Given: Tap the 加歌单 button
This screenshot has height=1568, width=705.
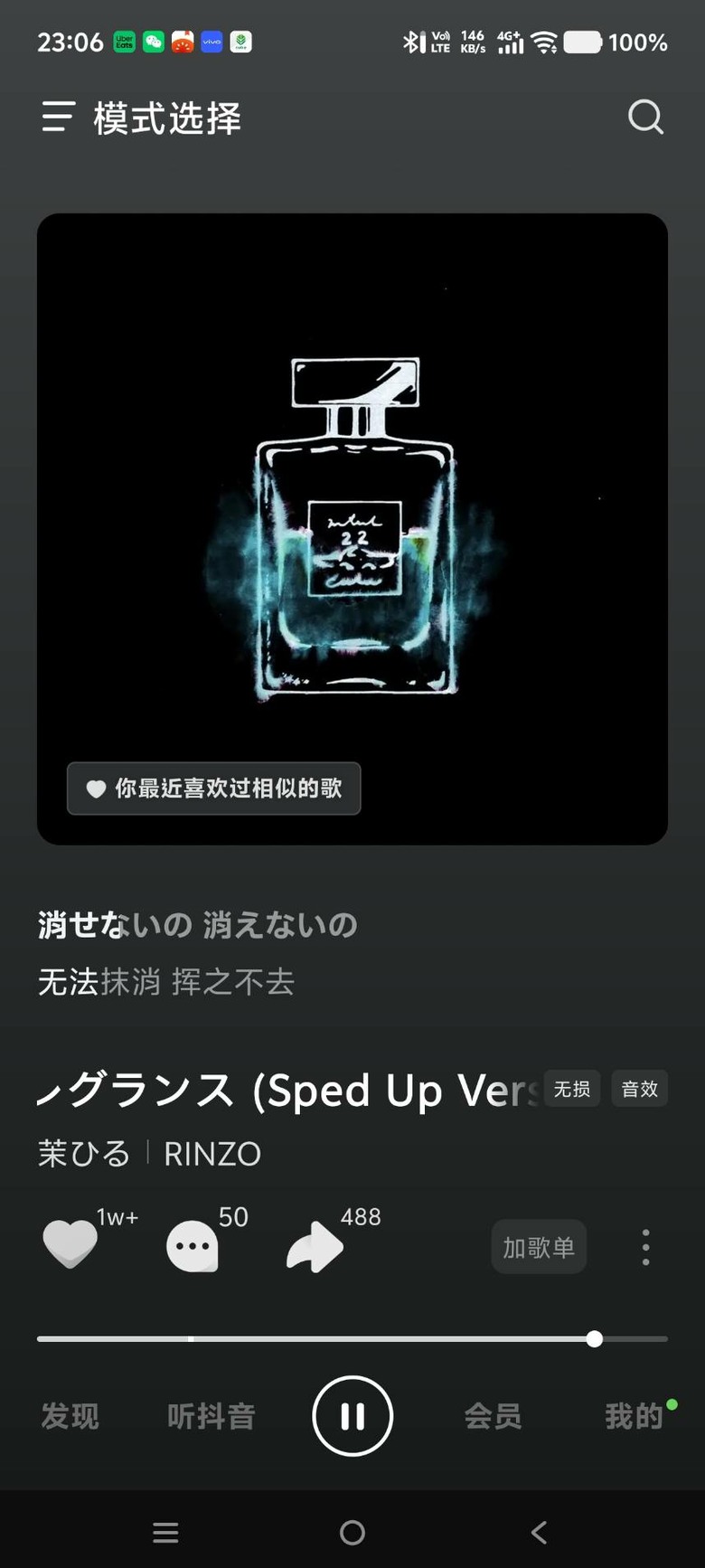Looking at the screenshot, I should pyautogui.click(x=539, y=1247).
